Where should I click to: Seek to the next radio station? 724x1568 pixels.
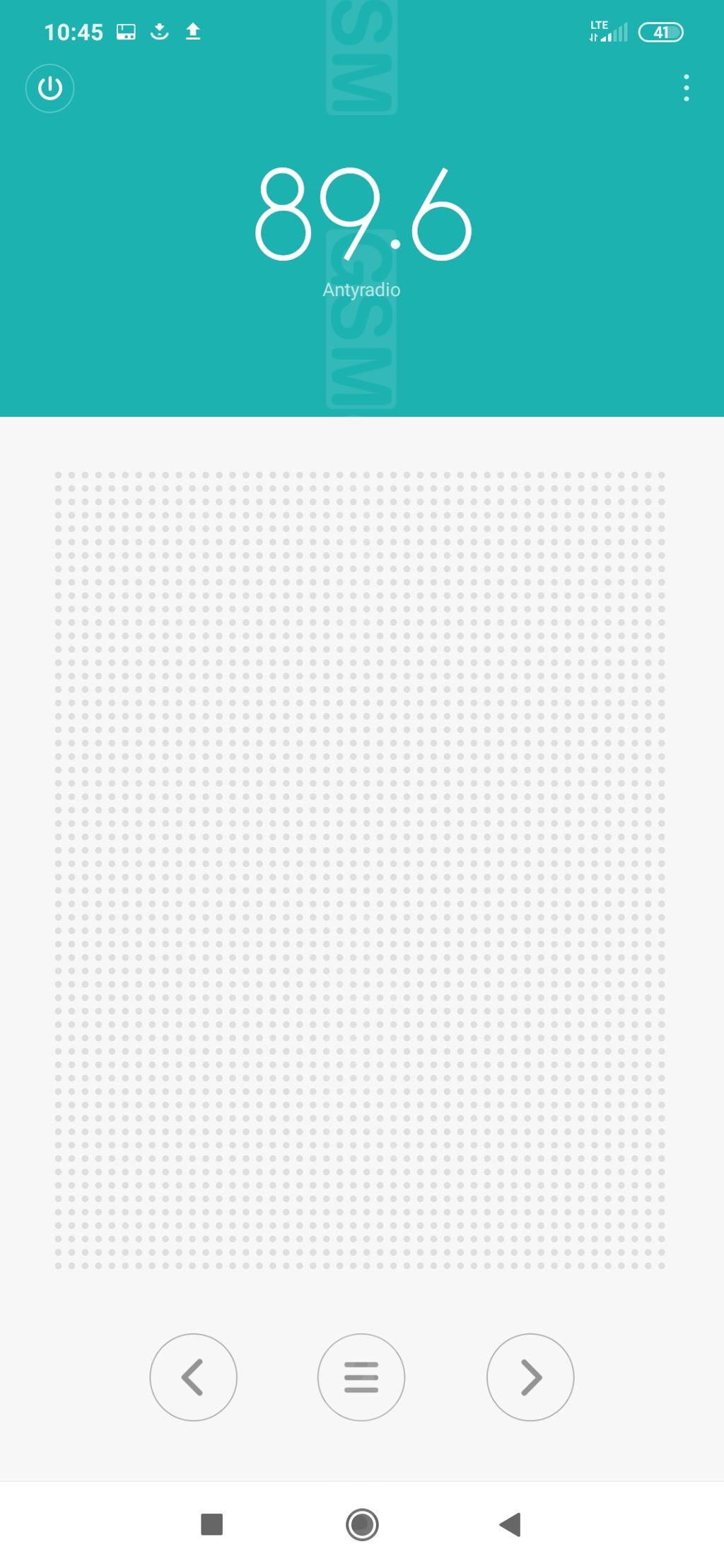(530, 1377)
